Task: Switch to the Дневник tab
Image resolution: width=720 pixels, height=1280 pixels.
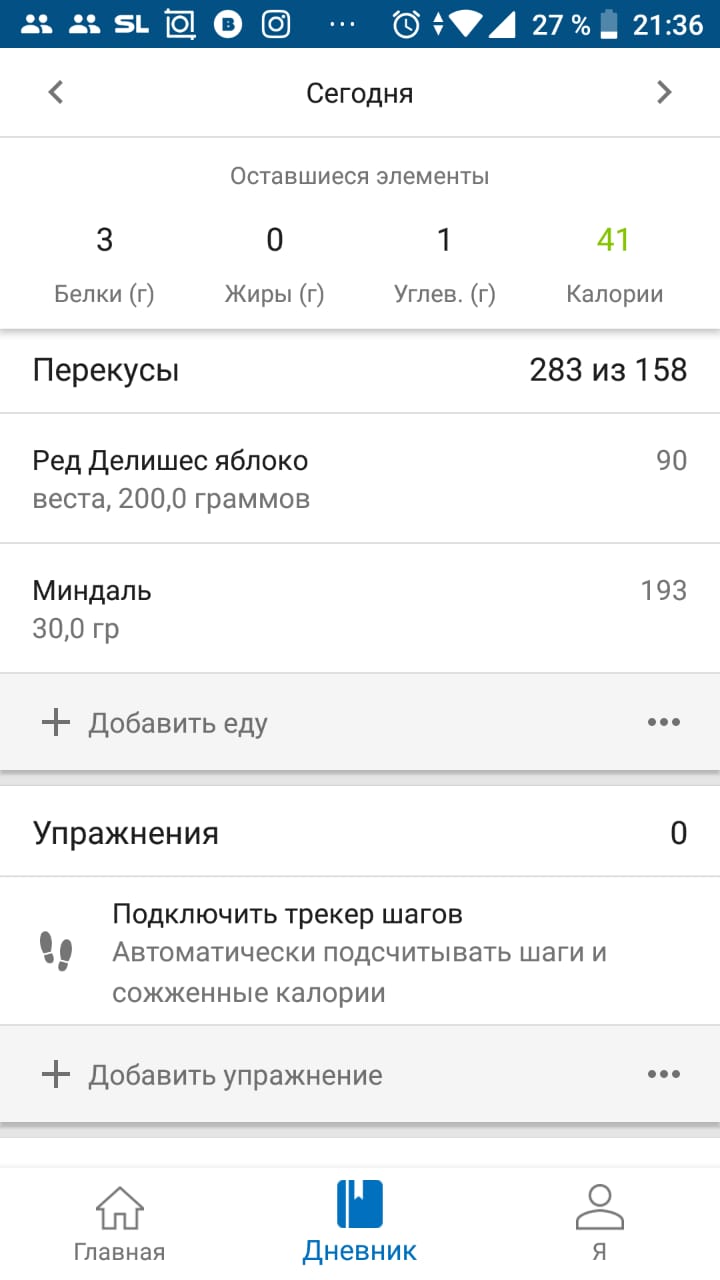Action: coord(359,1222)
